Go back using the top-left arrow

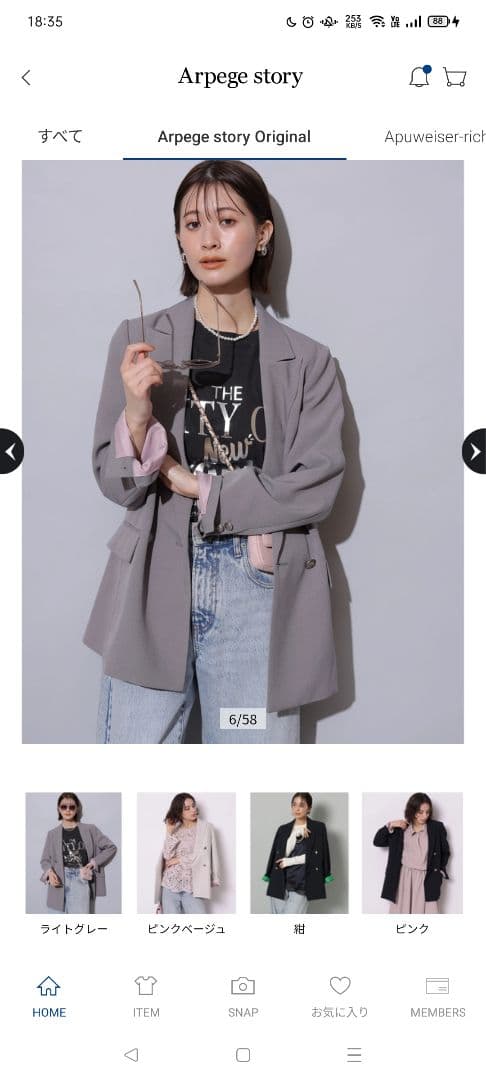pyautogui.click(x=26, y=77)
